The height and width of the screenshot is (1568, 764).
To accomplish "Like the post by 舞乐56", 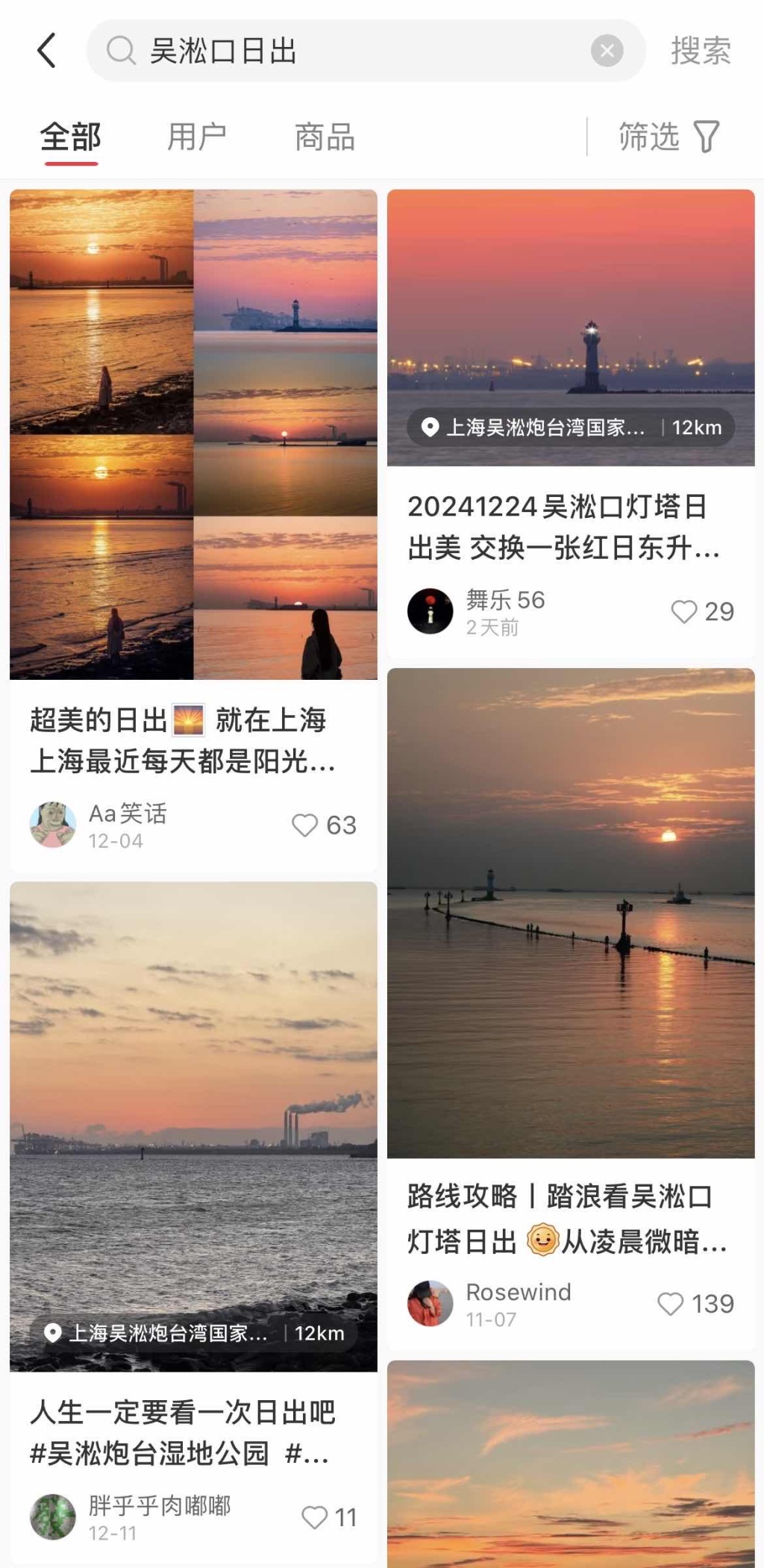I will pyautogui.click(x=683, y=612).
